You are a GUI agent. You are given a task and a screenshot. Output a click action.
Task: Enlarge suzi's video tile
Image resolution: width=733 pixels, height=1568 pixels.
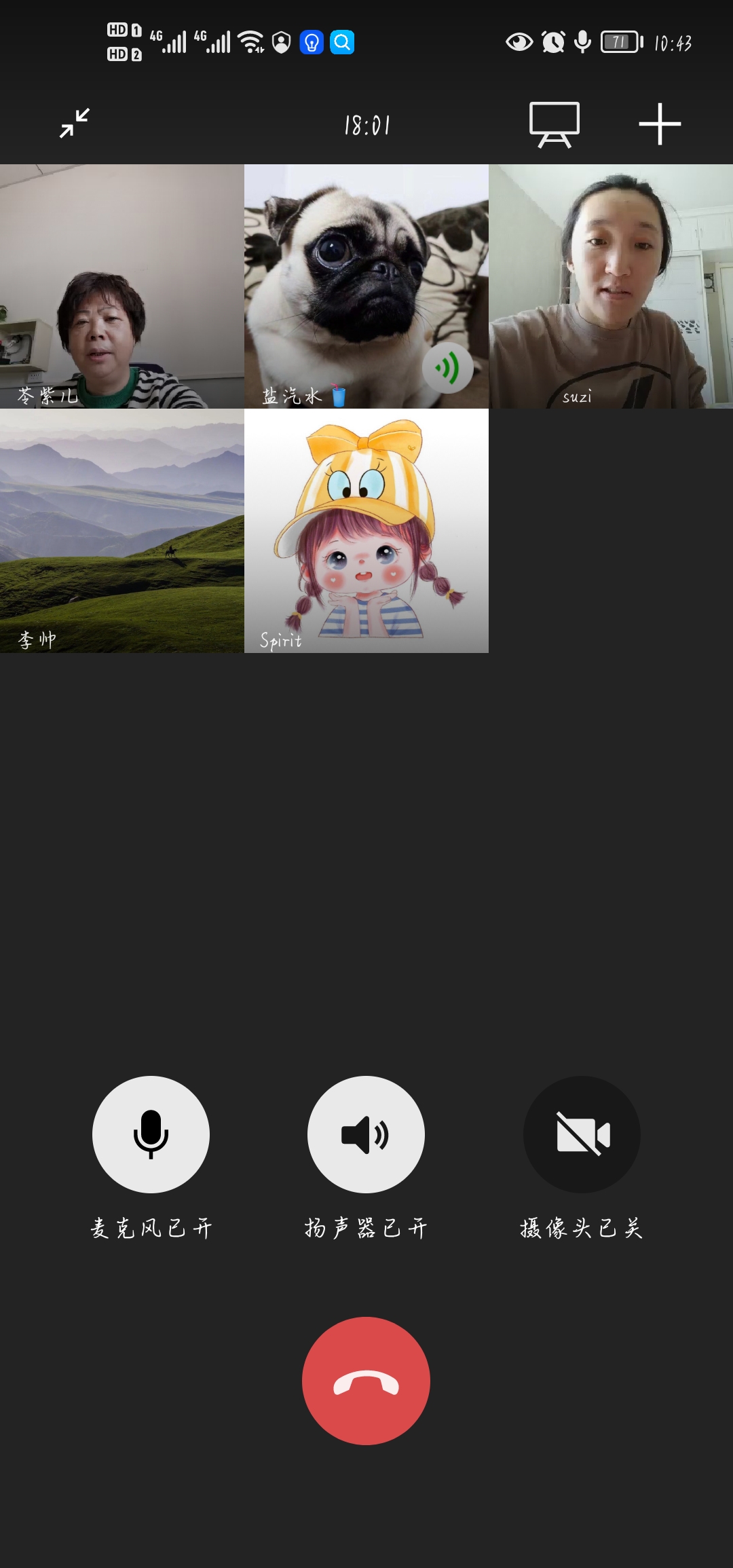611,286
